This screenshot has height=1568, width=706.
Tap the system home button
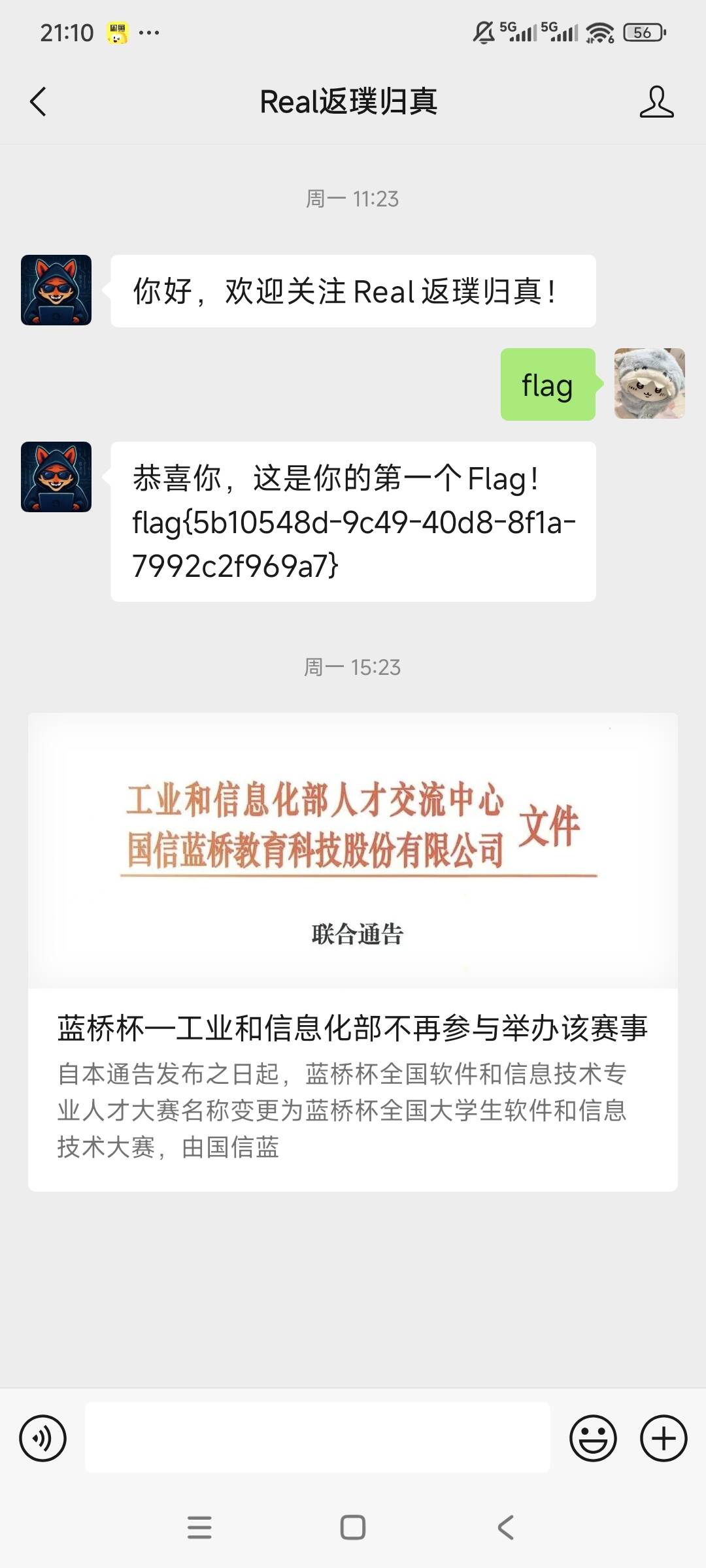tap(353, 1527)
